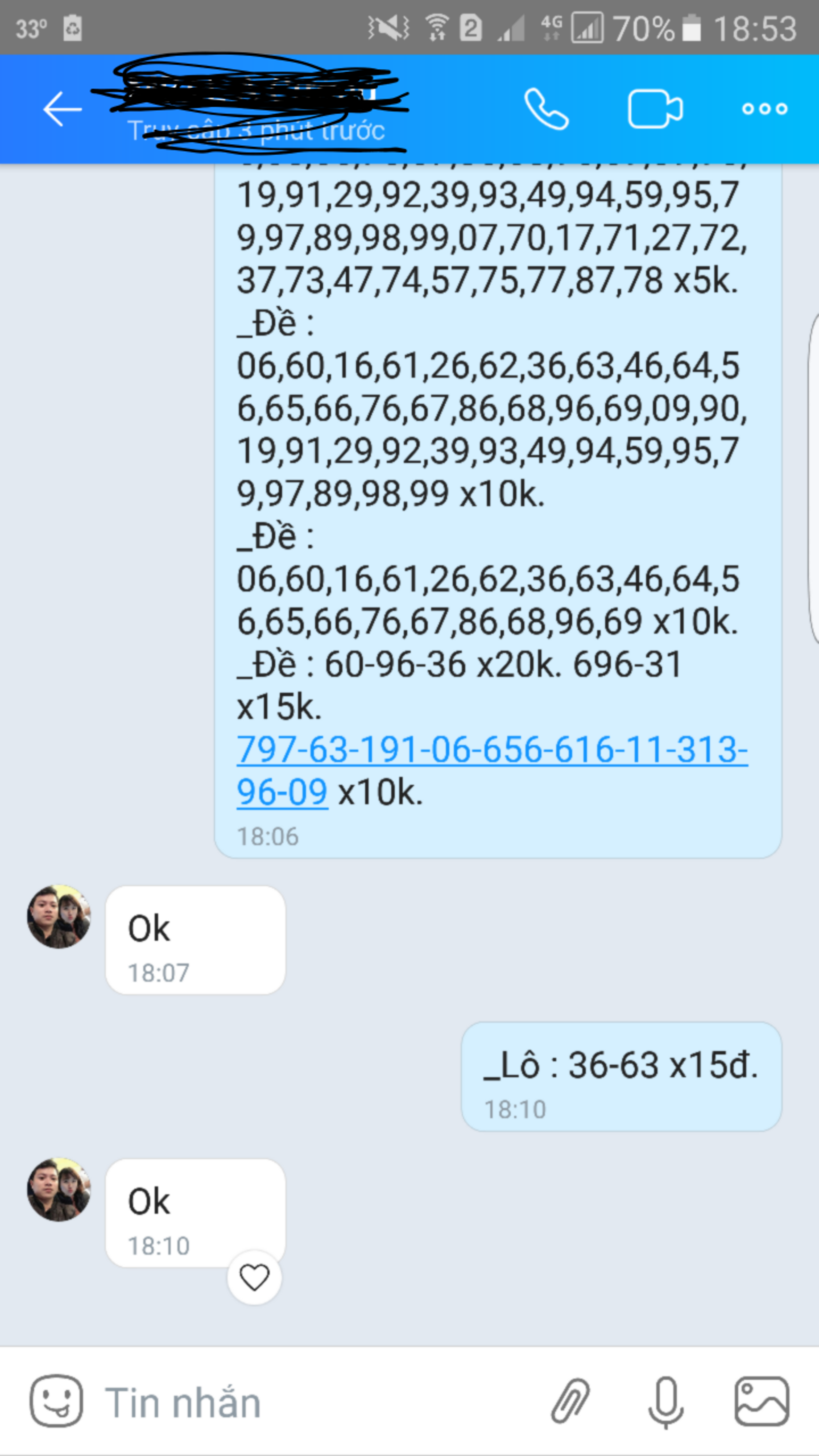Open the three-dot options menu
The height and width of the screenshot is (1456, 819).
[x=764, y=109]
